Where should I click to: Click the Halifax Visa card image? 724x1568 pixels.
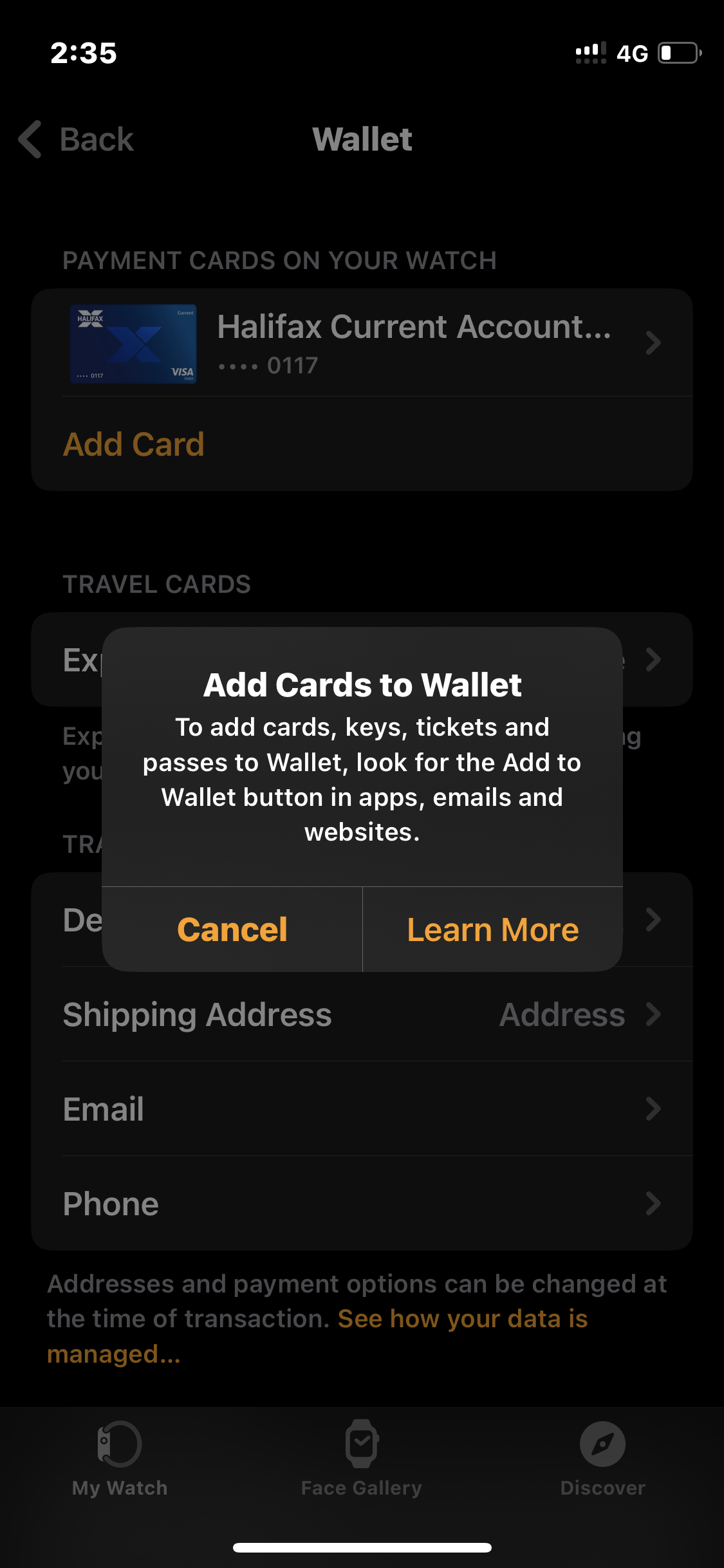[133, 344]
